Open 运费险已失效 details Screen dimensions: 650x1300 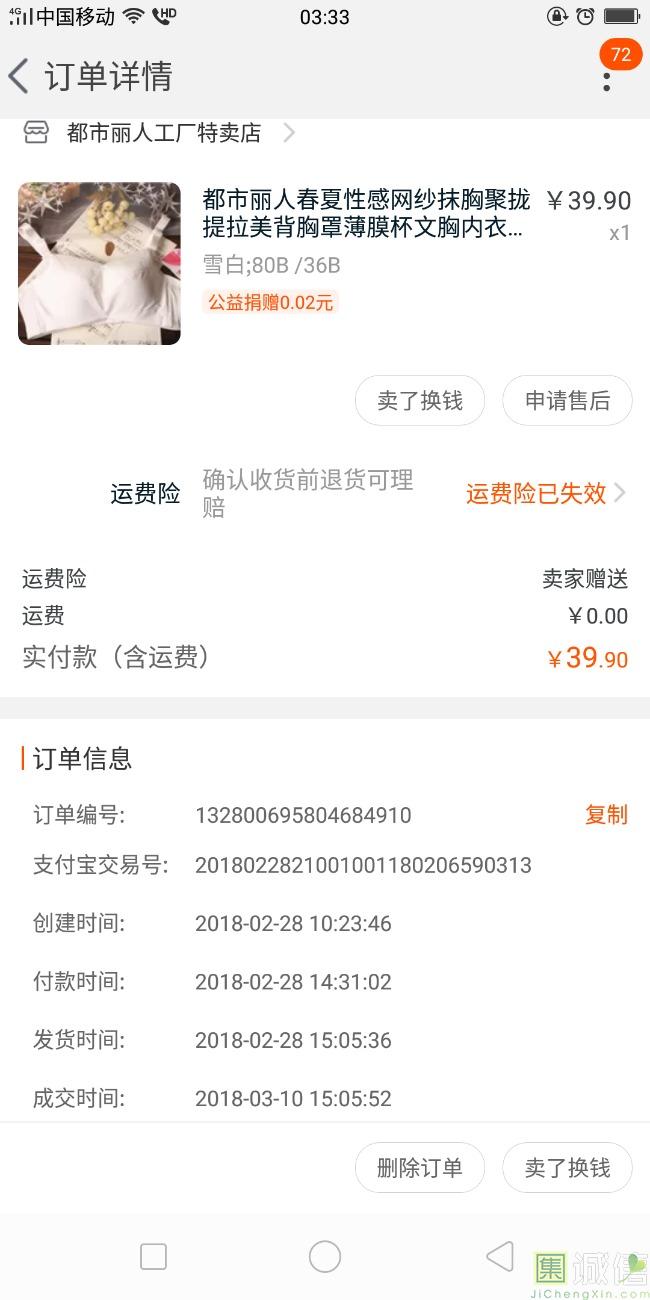coord(545,493)
